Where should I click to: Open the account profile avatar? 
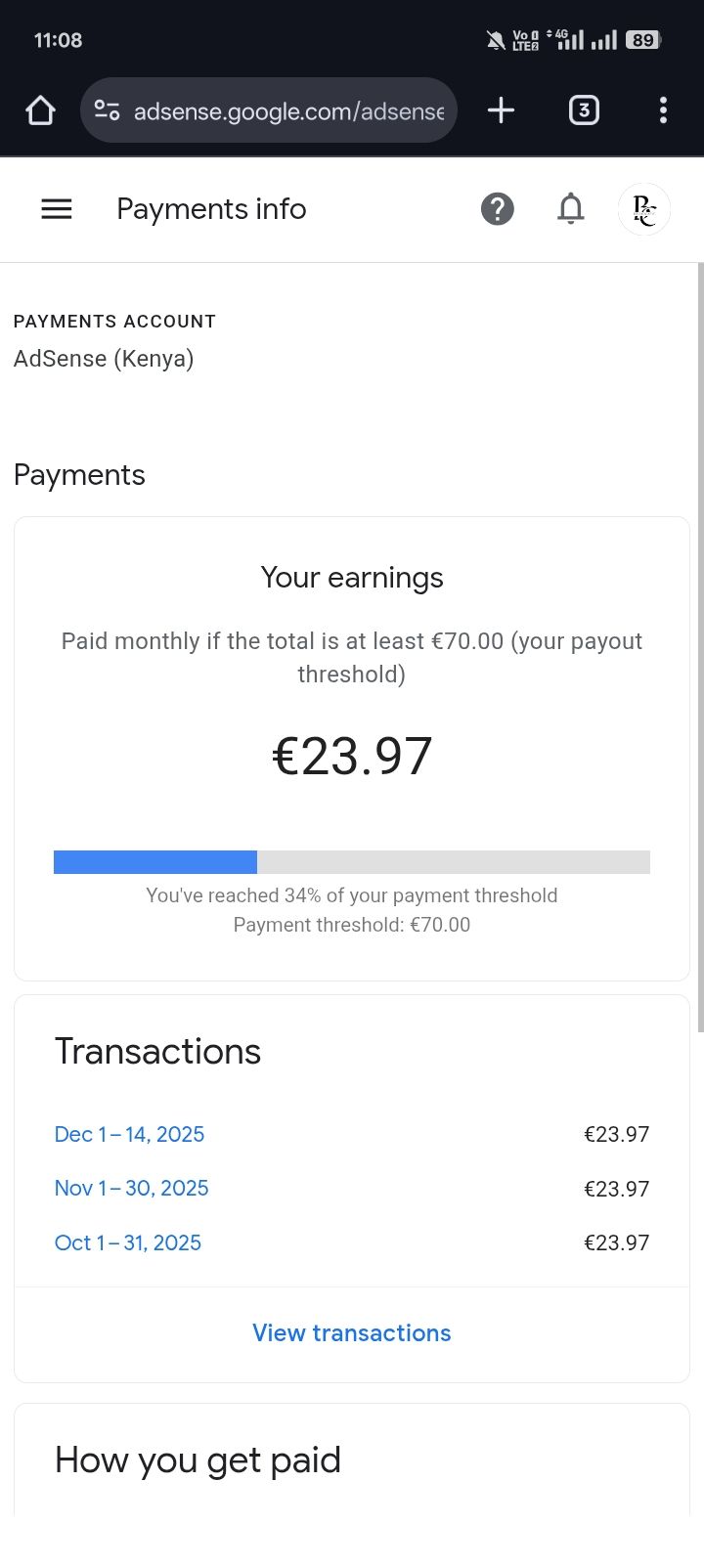[644, 209]
